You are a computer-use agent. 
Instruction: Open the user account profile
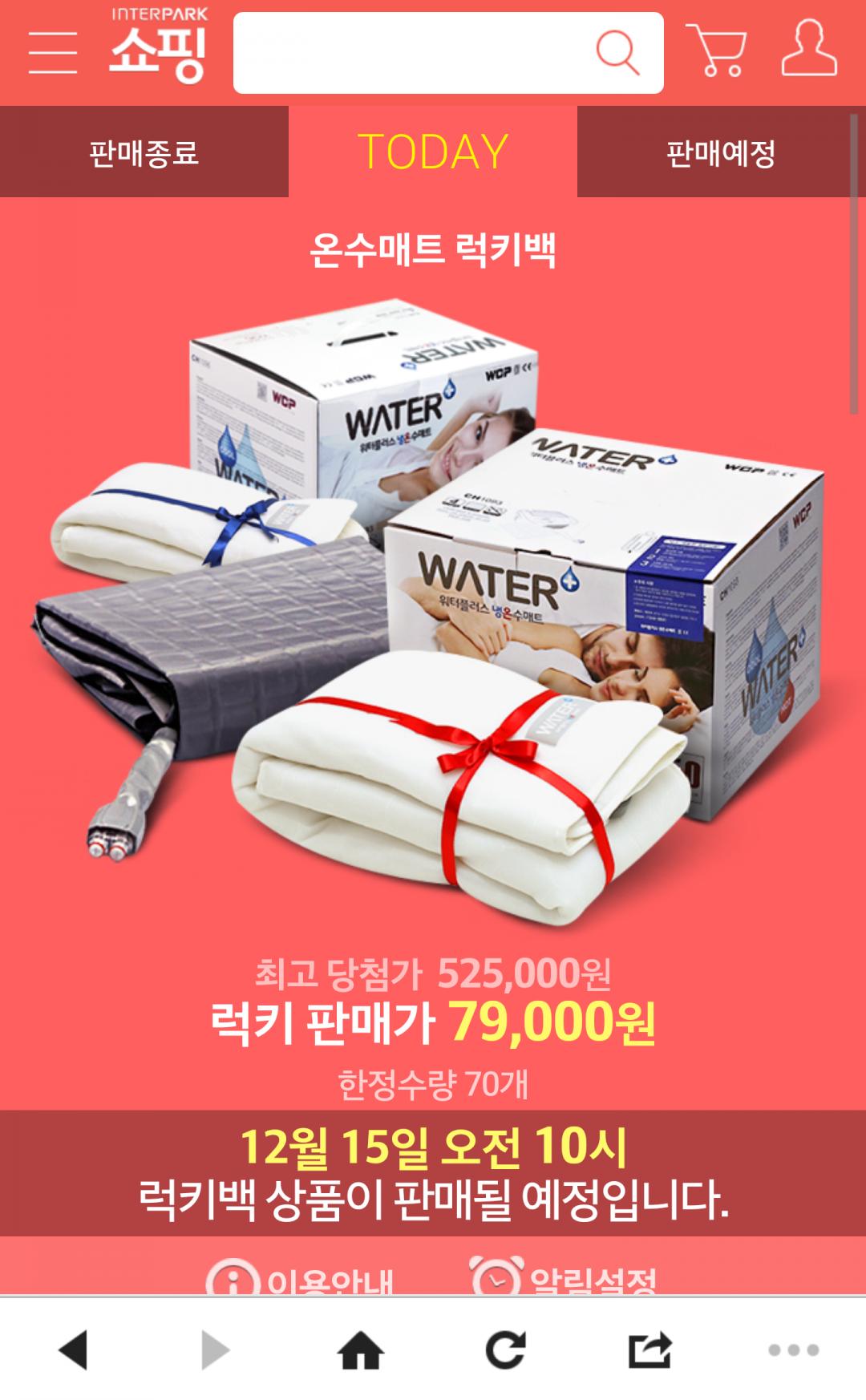coord(808,50)
